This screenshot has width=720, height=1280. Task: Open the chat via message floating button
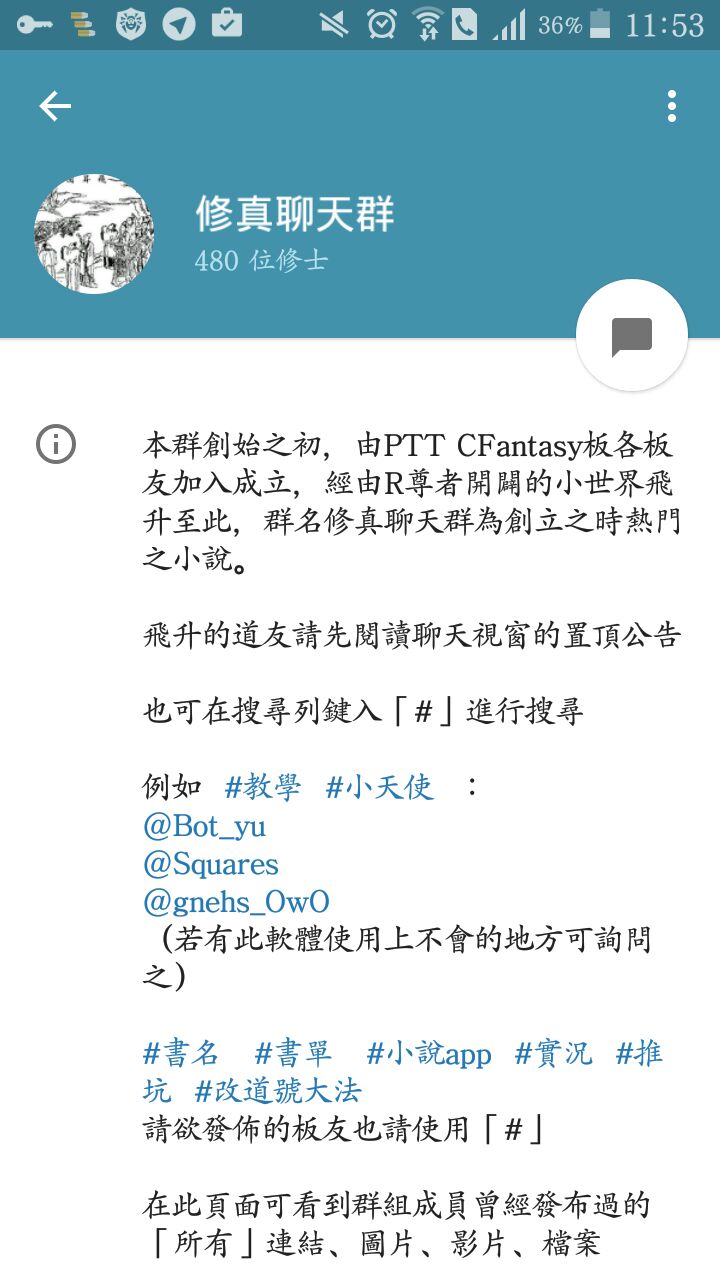coord(632,336)
